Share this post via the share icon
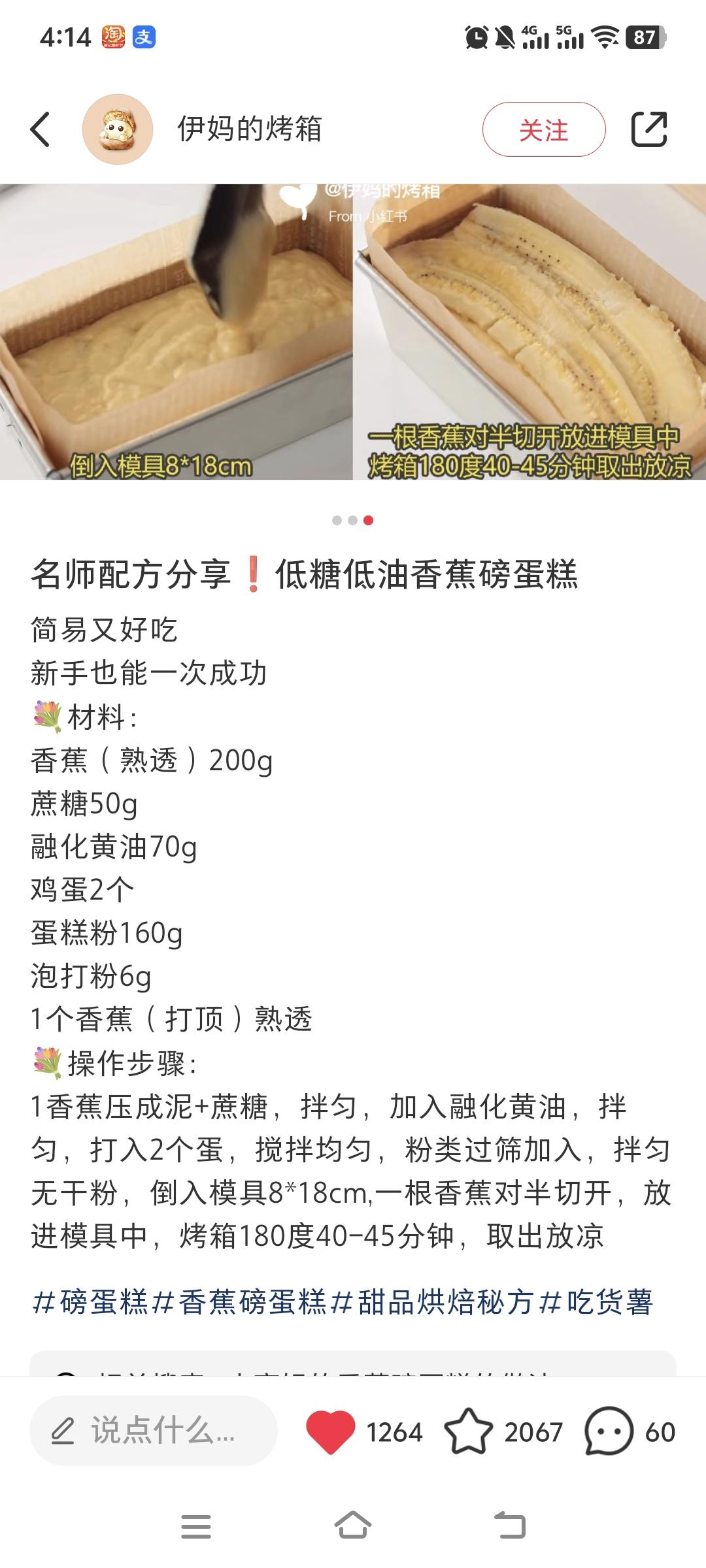706x1568 pixels. pos(648,129)
